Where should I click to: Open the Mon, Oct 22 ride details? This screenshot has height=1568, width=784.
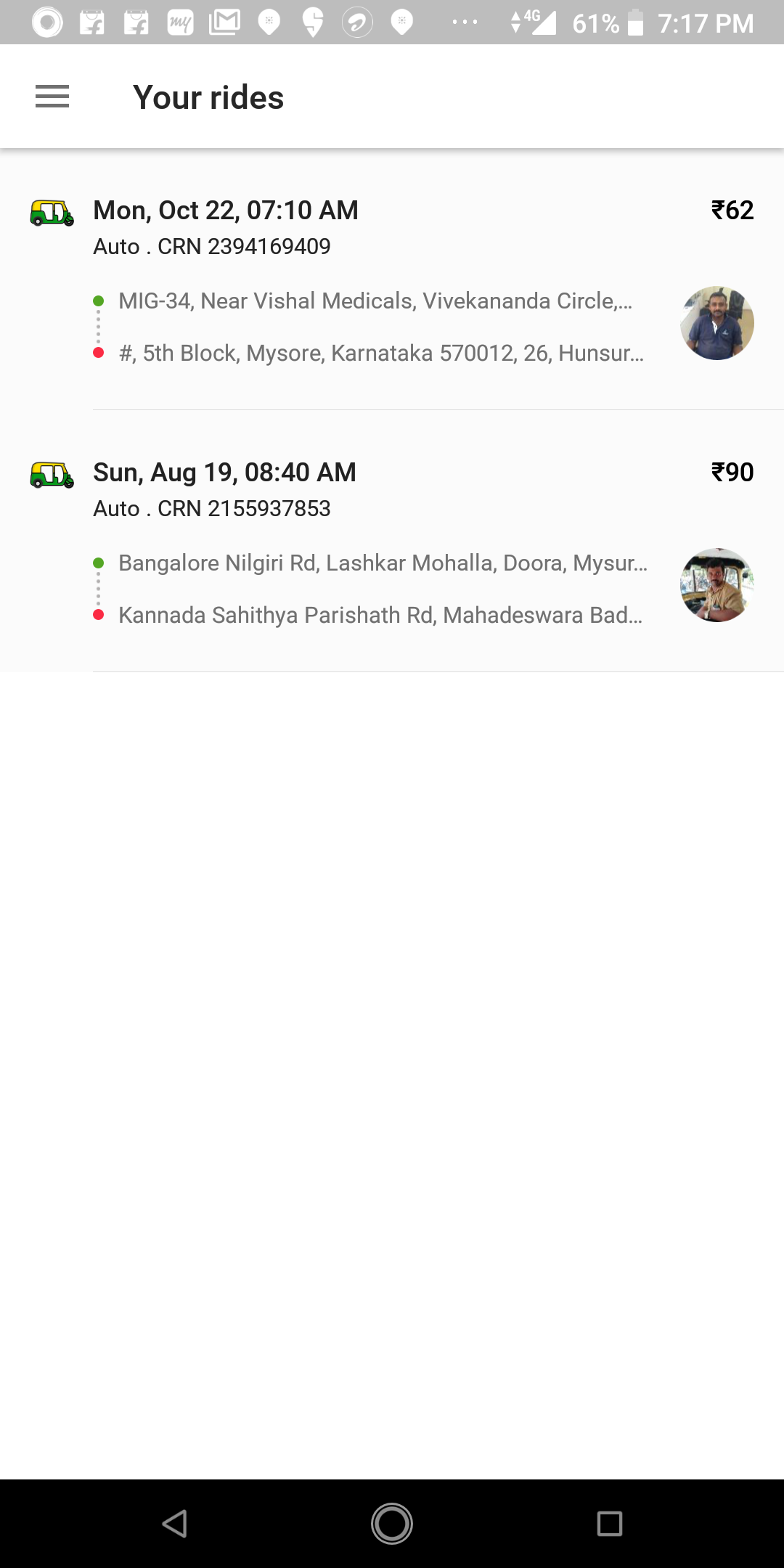[392, 279]
